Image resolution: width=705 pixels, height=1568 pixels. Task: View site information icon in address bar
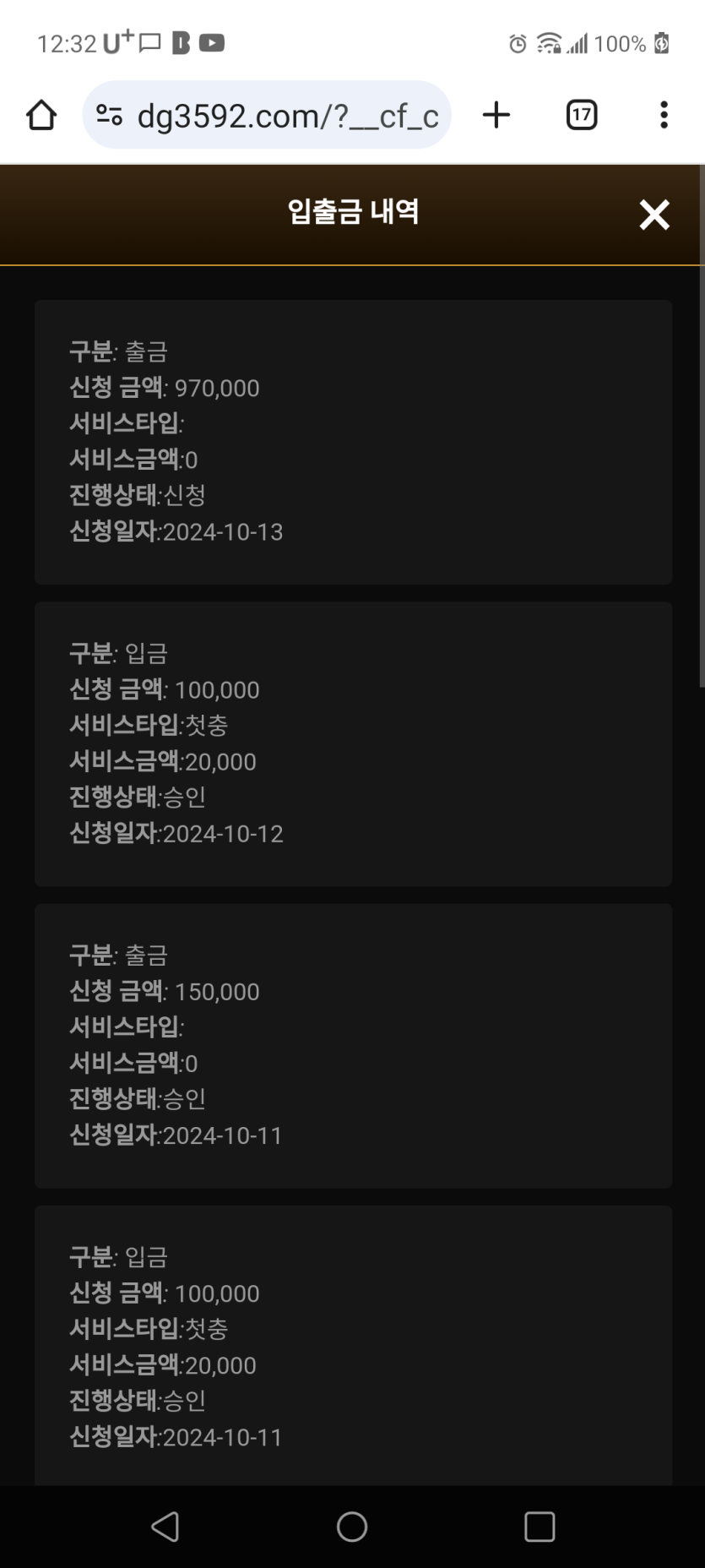click(109, 115)
